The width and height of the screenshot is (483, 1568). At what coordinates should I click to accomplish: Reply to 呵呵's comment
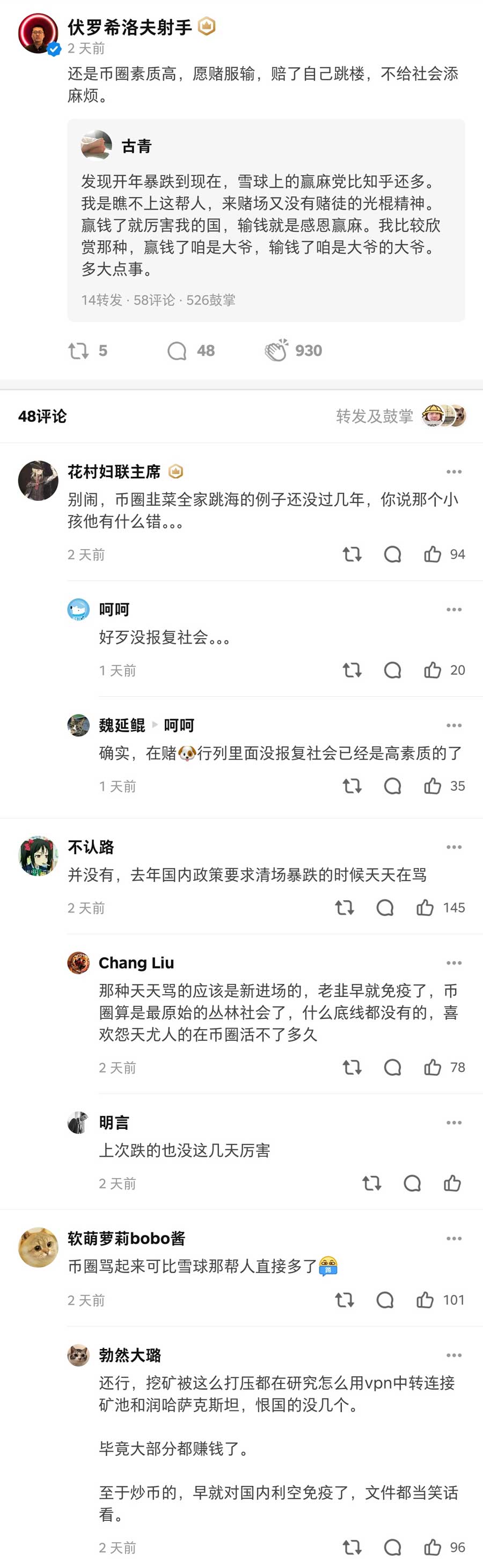click(x=392, y=670)
